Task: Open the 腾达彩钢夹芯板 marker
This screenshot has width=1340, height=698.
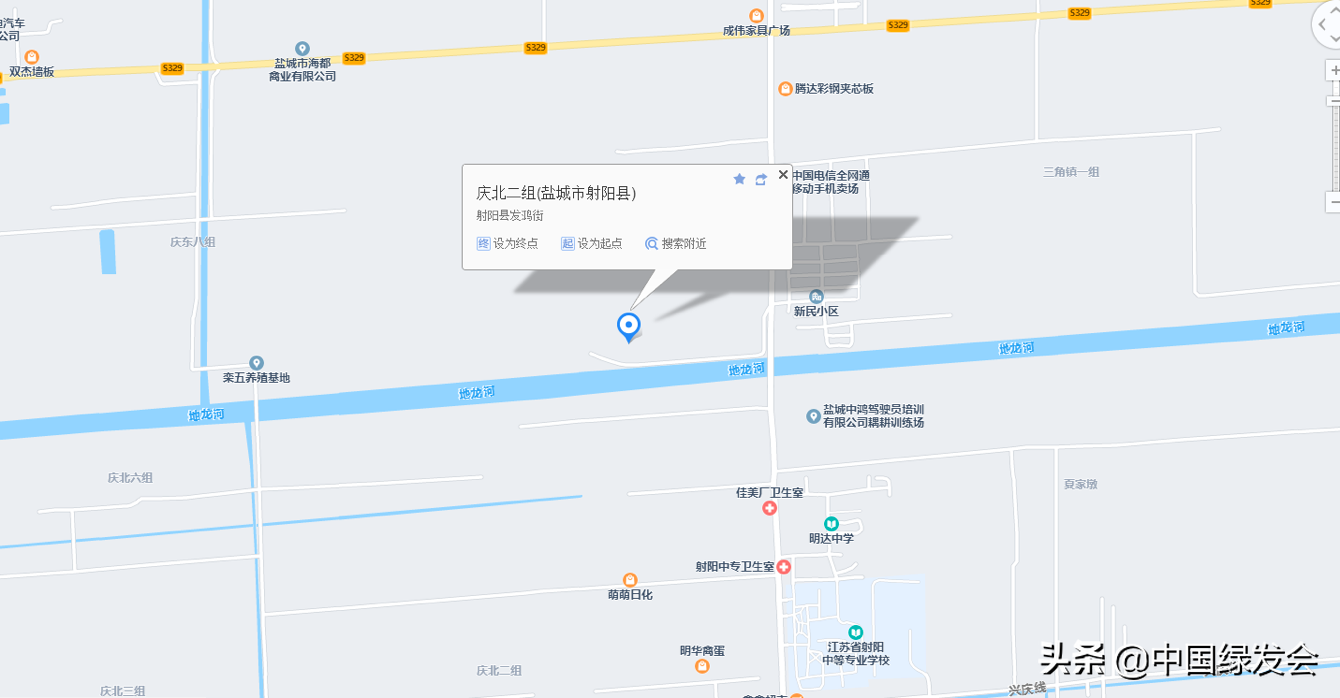Action: point(785,89)
